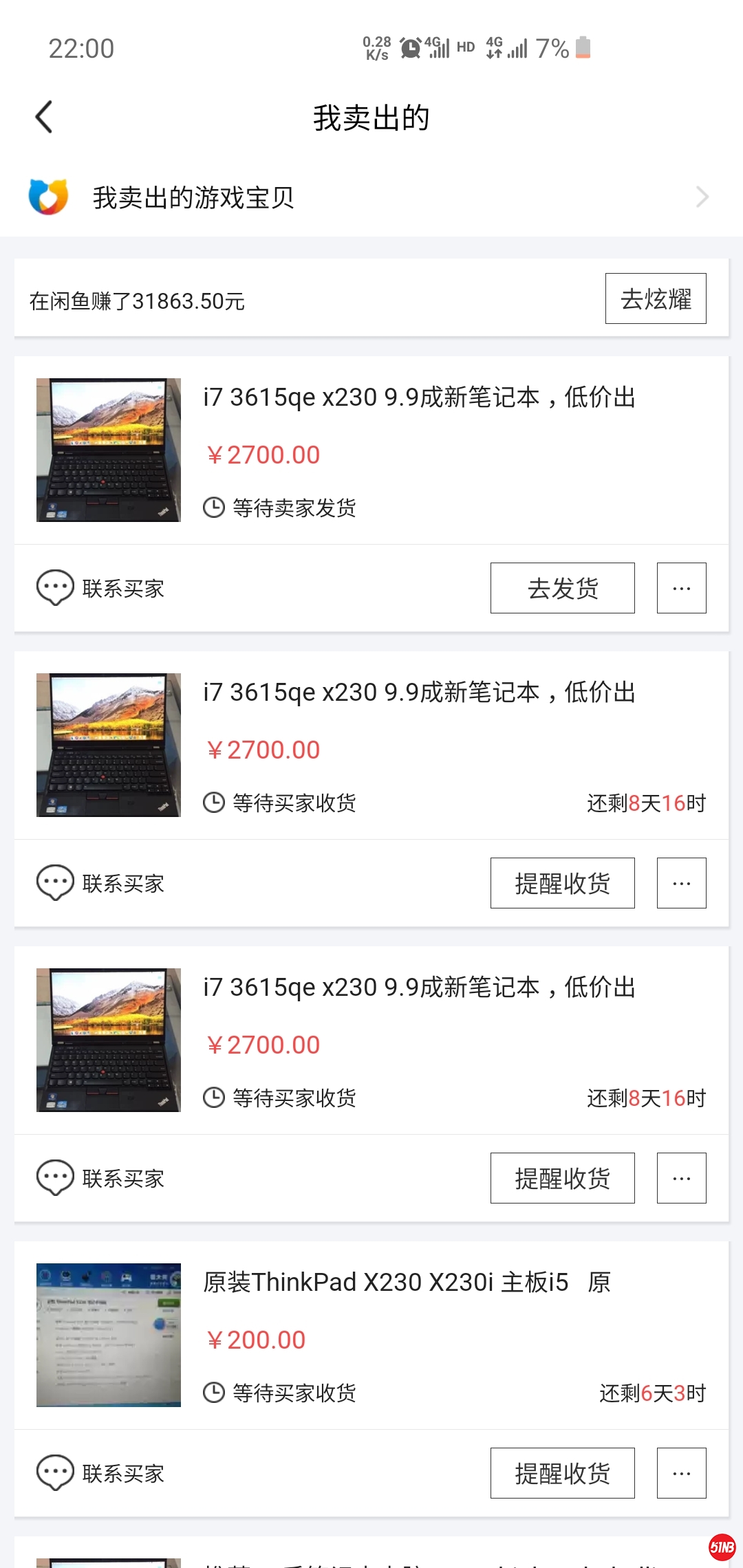
Task: Tap 联系买家 chat icon on first order
Action: (56, 587)
